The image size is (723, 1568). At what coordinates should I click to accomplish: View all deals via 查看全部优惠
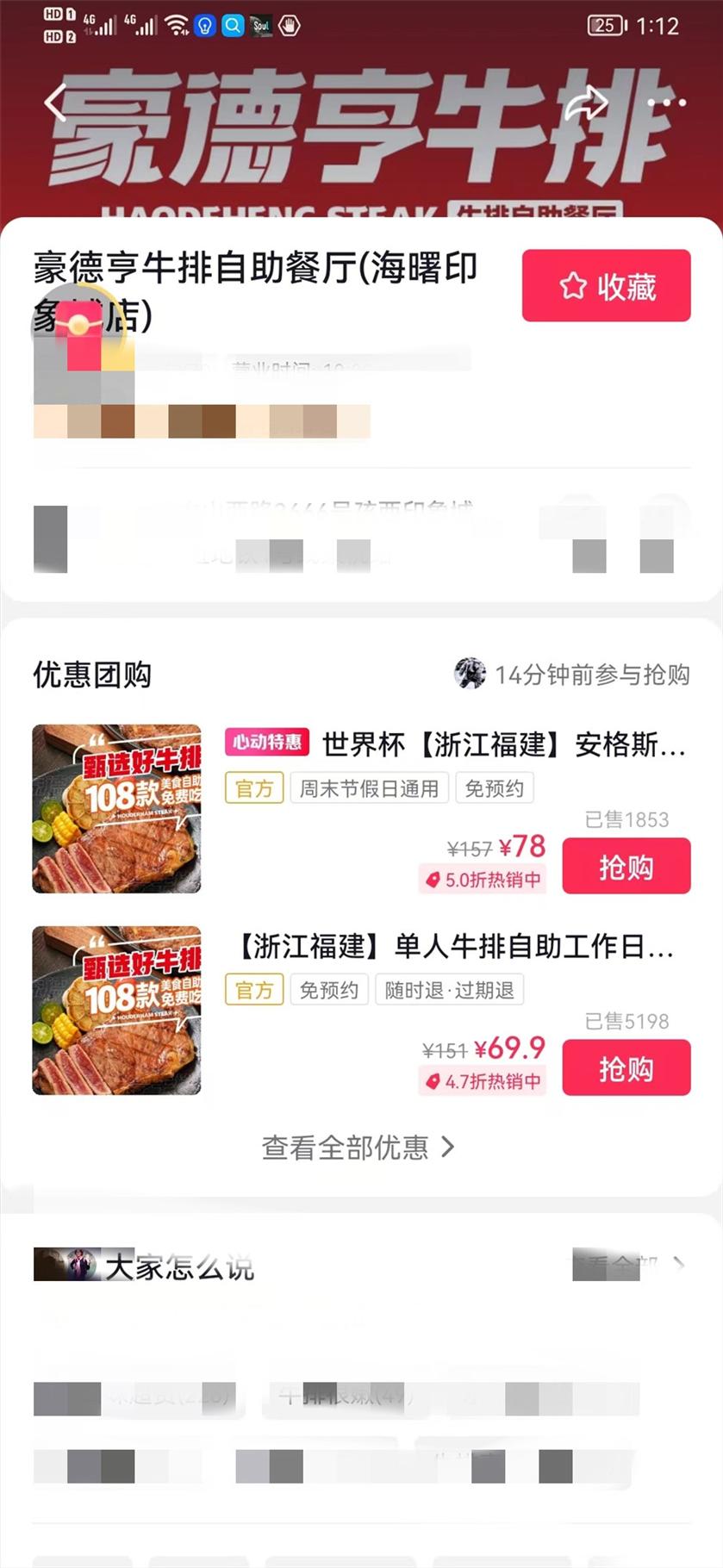(358, 1148)
